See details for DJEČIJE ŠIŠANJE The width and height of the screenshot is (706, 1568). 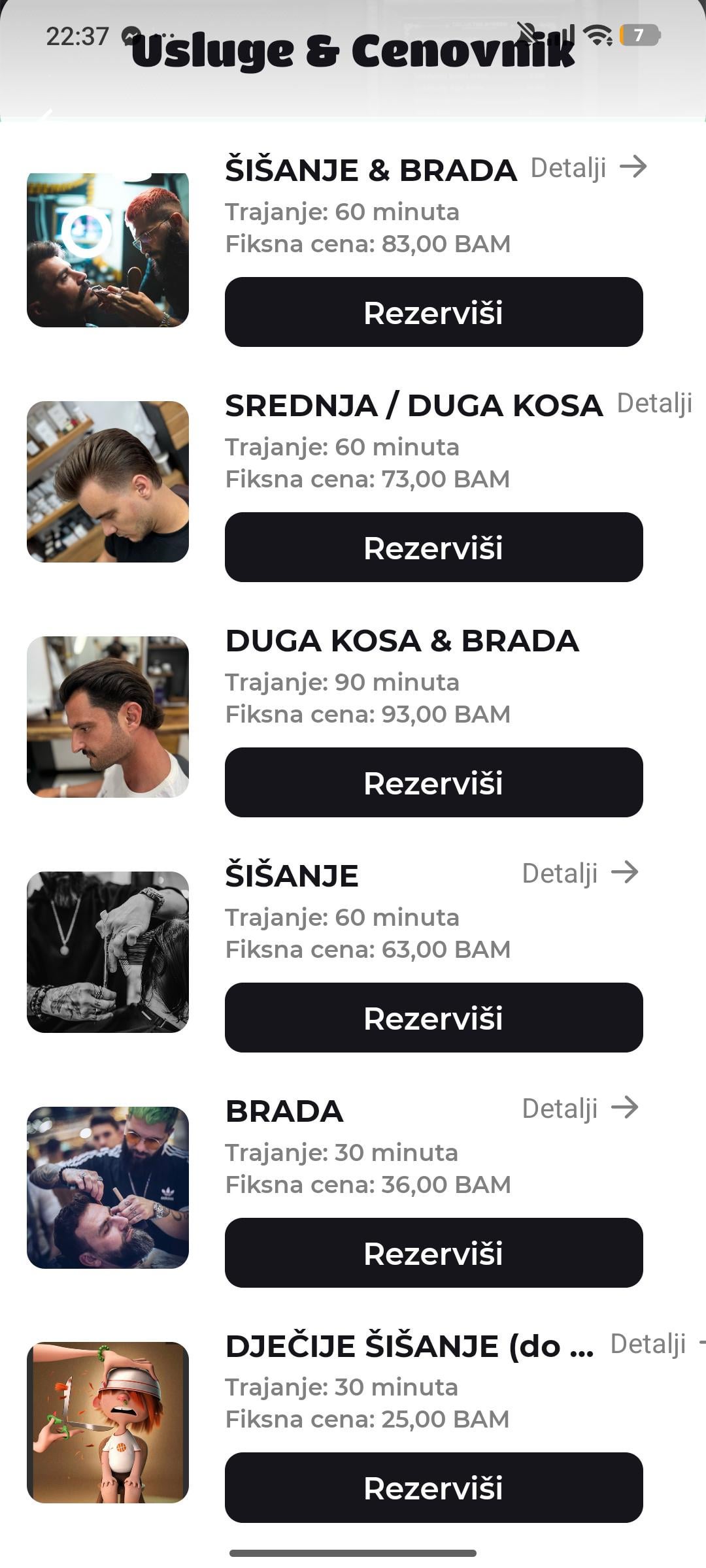648,1344
